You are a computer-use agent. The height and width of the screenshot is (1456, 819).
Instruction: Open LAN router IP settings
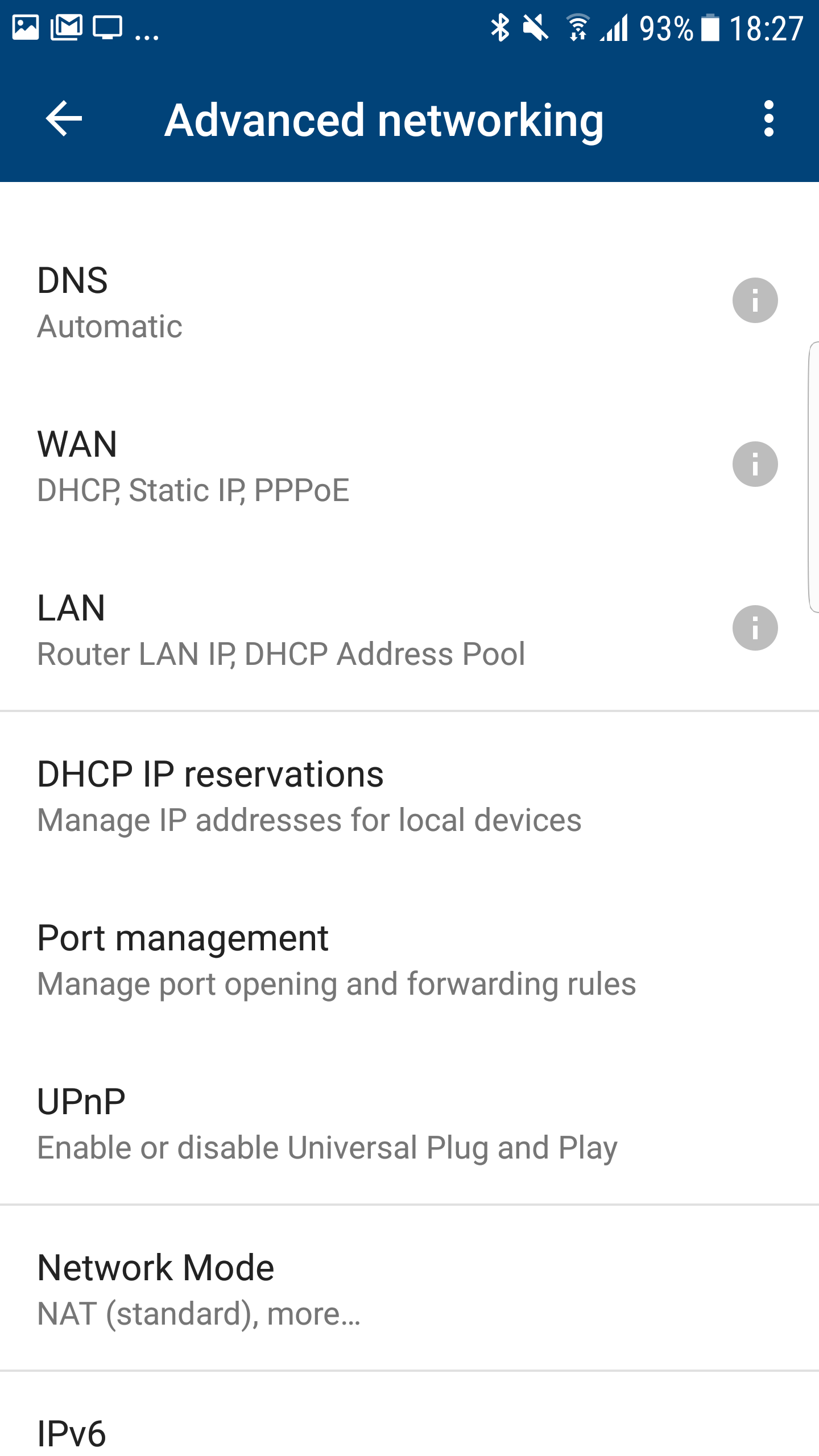coord(409,629)
